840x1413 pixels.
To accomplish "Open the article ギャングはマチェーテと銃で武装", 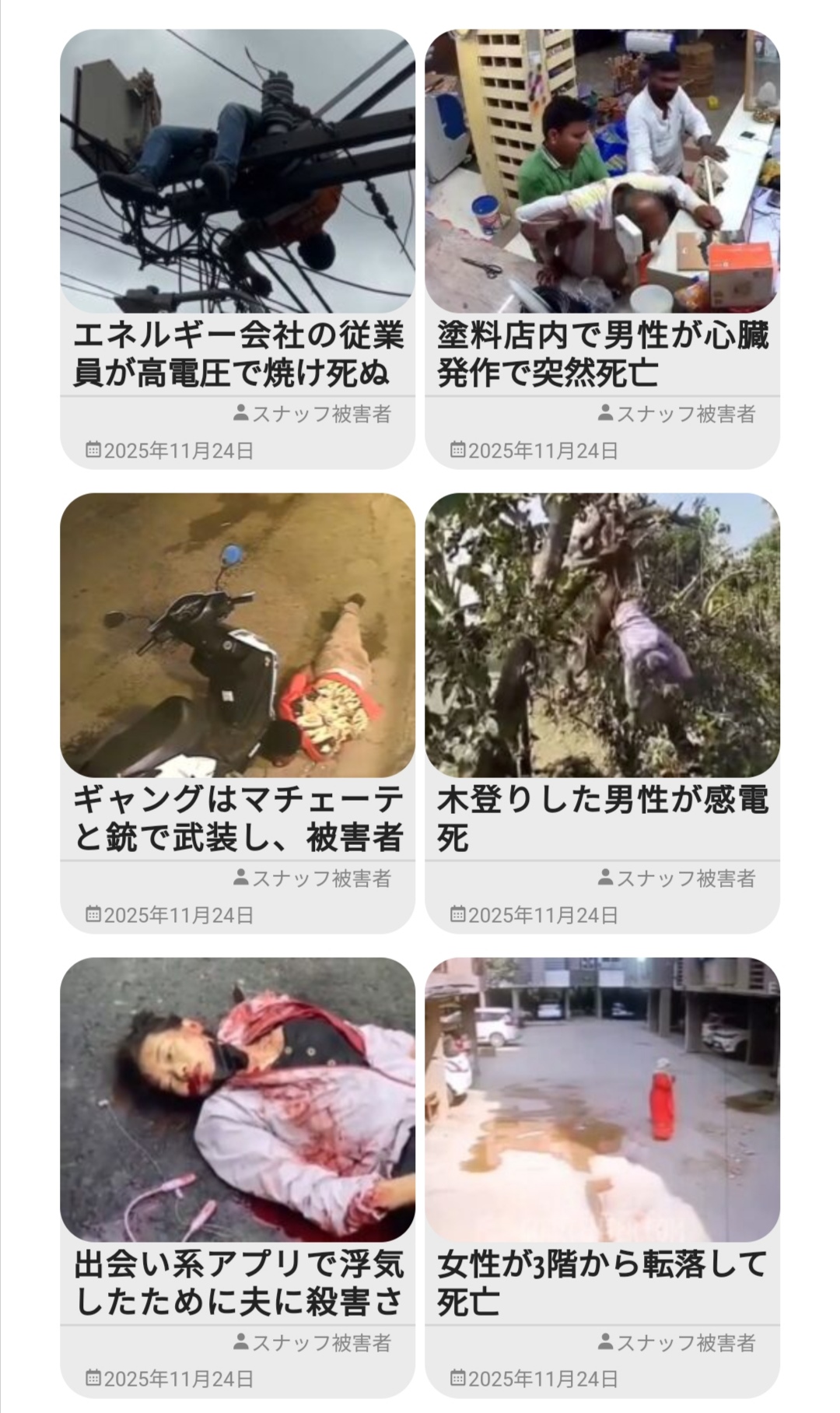I will click(x=238, y=819).
